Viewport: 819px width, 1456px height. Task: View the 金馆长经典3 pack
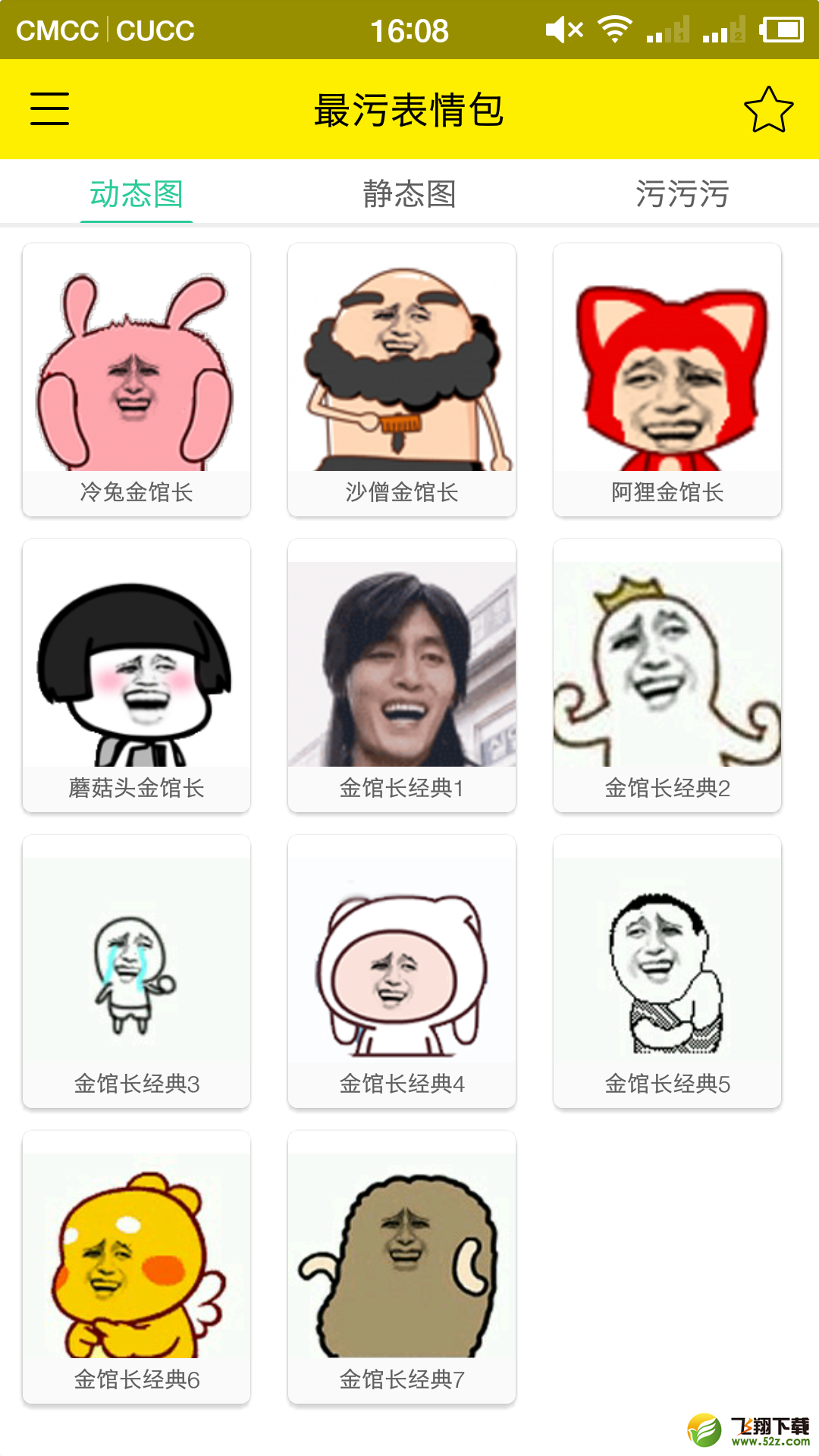[x=136, y=971]
